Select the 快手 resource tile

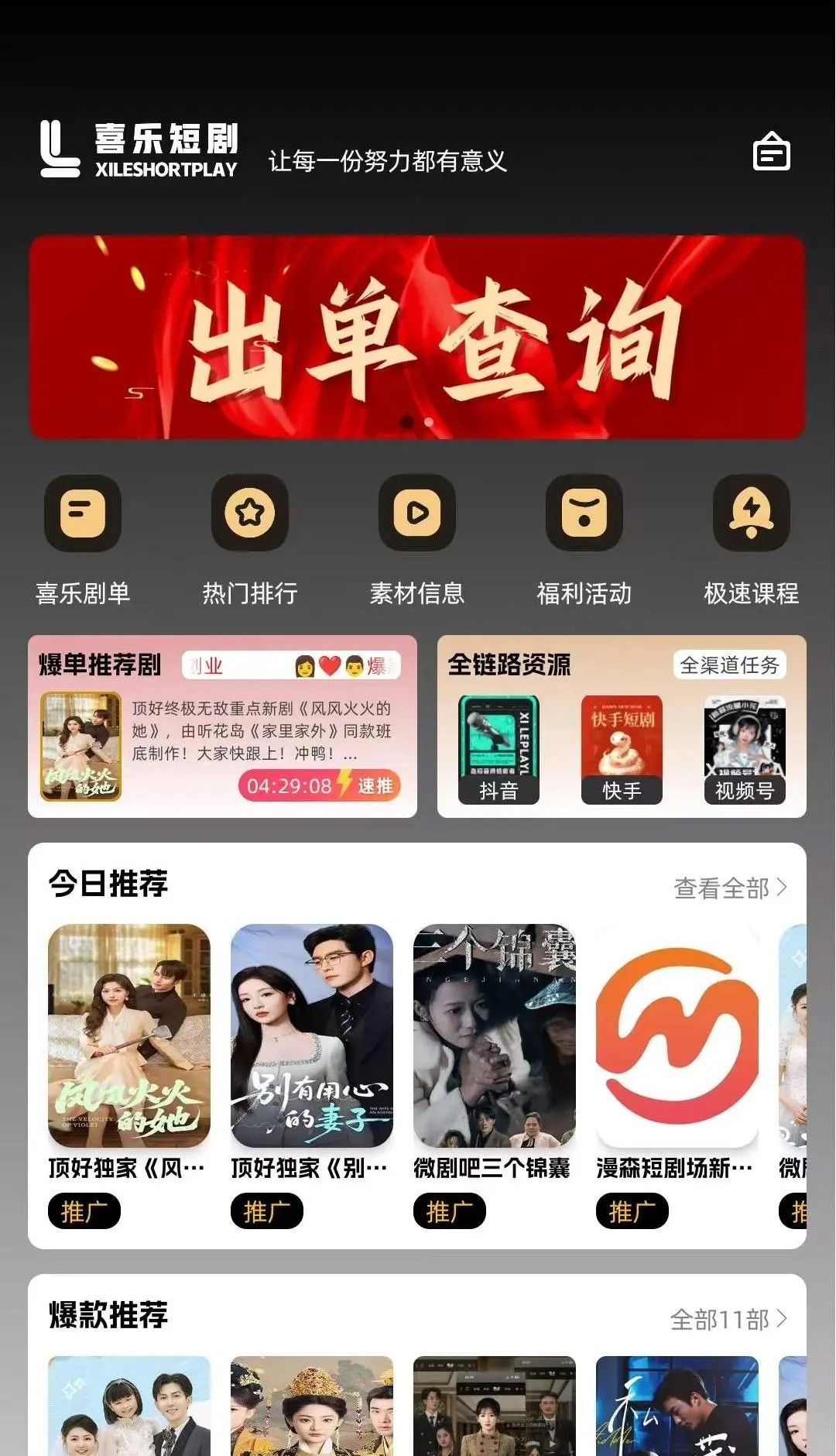tap(622, 749)
